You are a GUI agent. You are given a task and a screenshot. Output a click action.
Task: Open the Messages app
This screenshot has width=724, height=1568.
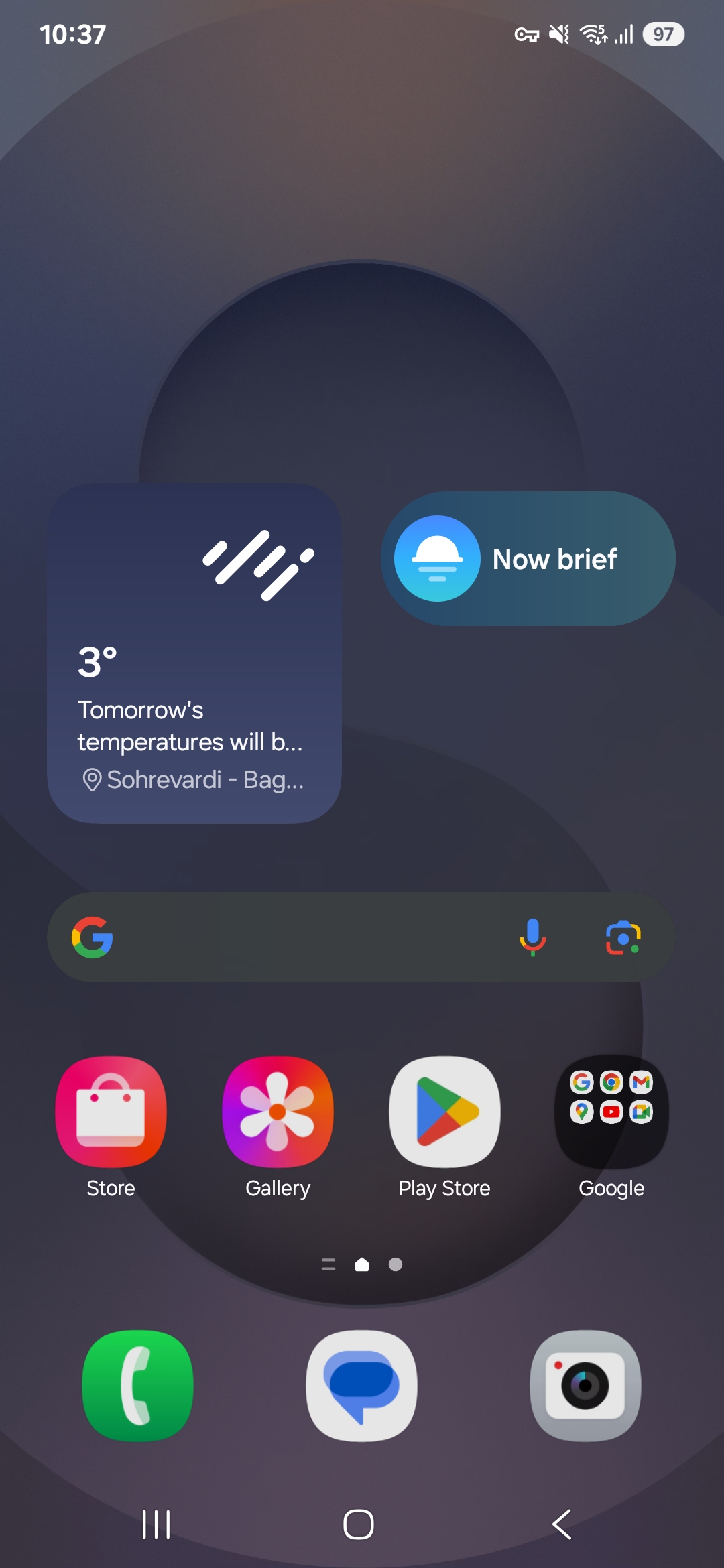(362, 1386)
